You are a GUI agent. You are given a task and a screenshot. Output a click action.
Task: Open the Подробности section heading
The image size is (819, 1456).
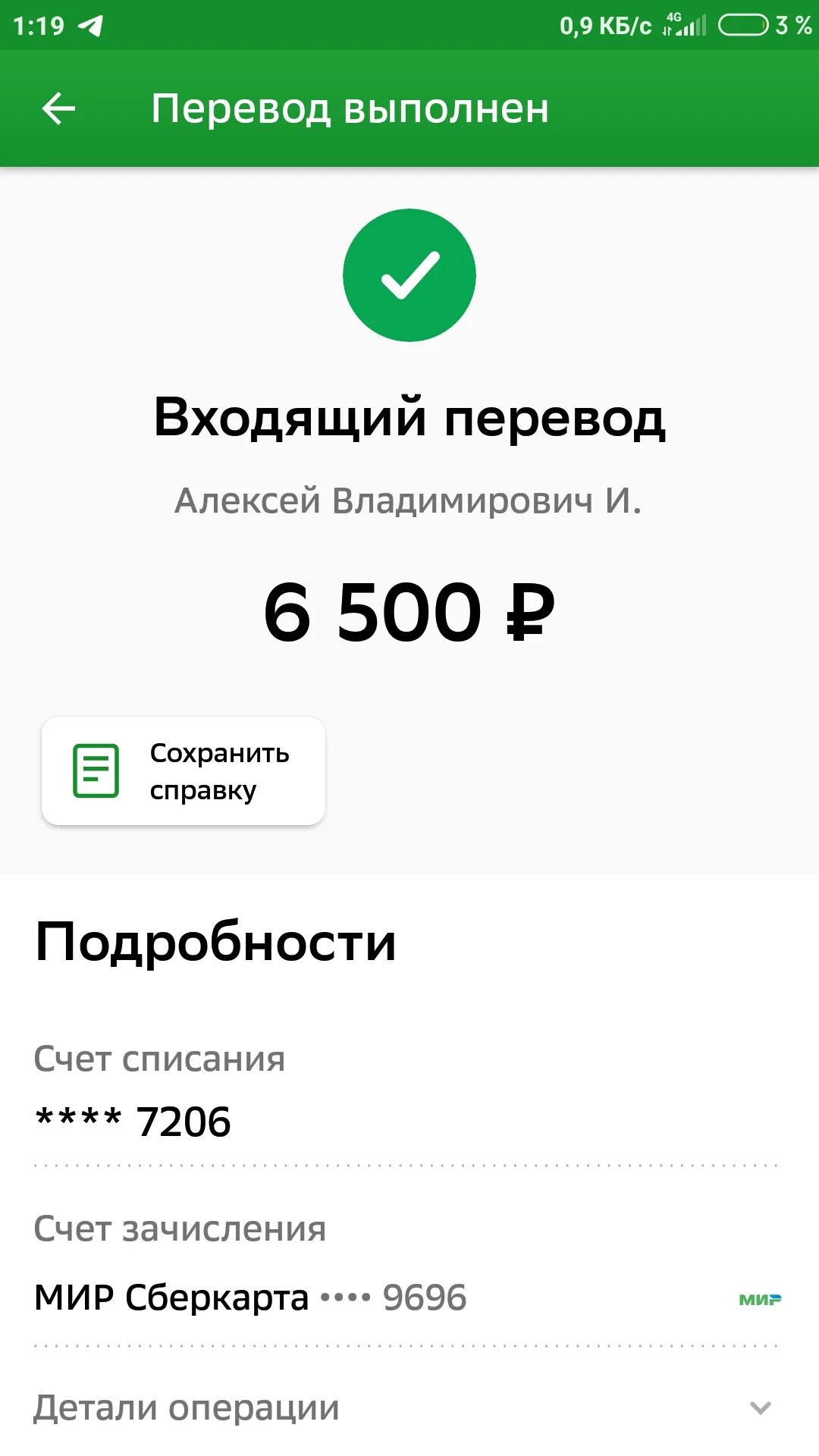coord(216,942)
